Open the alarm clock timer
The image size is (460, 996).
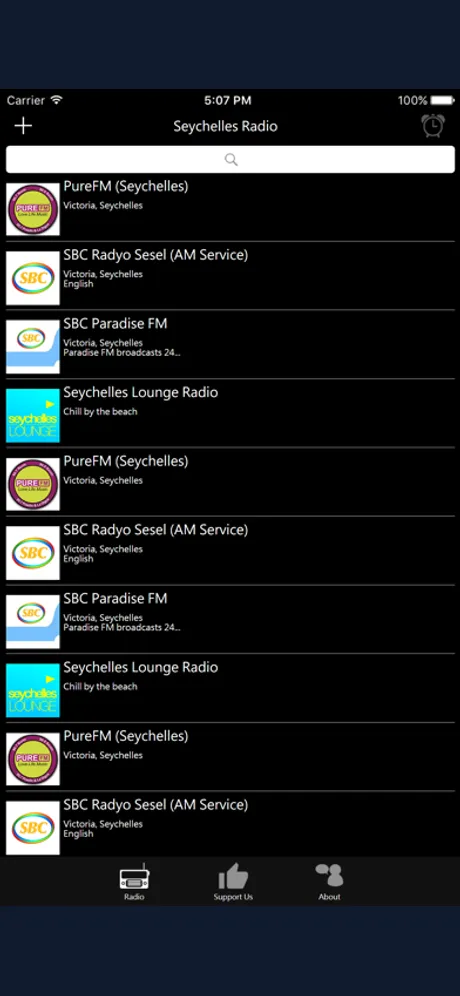(x=433, y=125)
